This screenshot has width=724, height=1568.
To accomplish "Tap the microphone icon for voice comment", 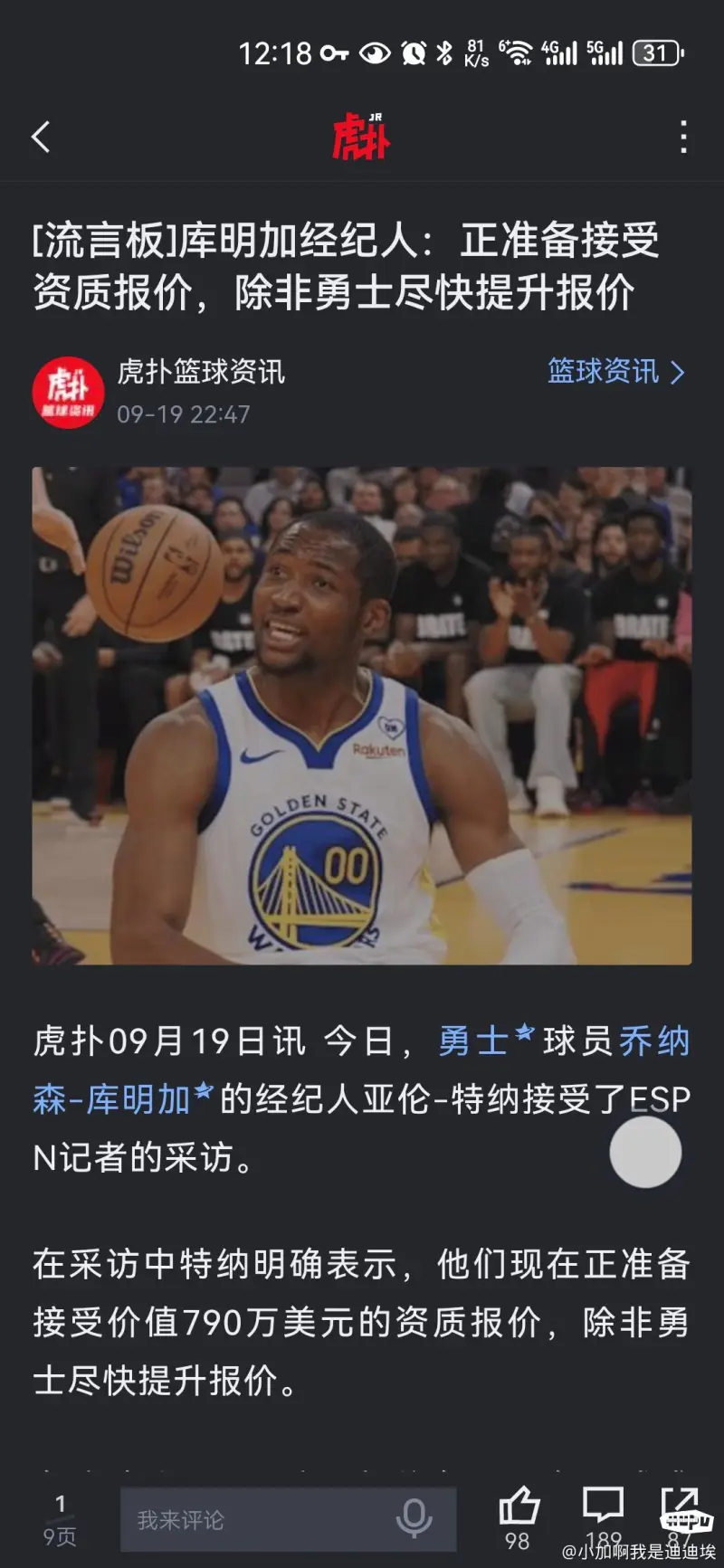I will (x=414, y=1518).
